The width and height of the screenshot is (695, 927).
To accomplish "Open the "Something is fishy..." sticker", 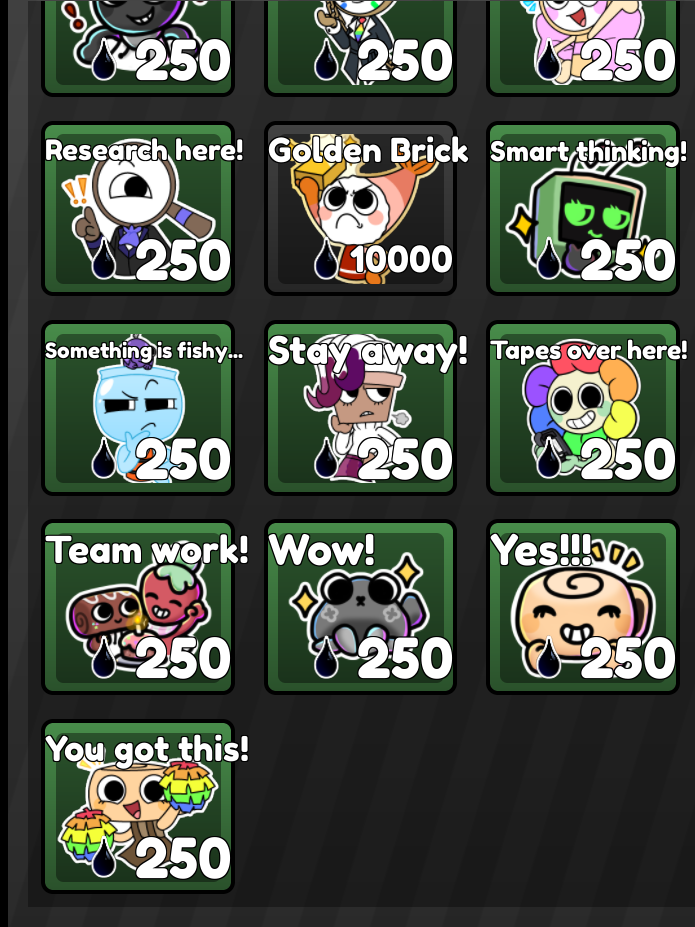I will (x=138, y=408).
